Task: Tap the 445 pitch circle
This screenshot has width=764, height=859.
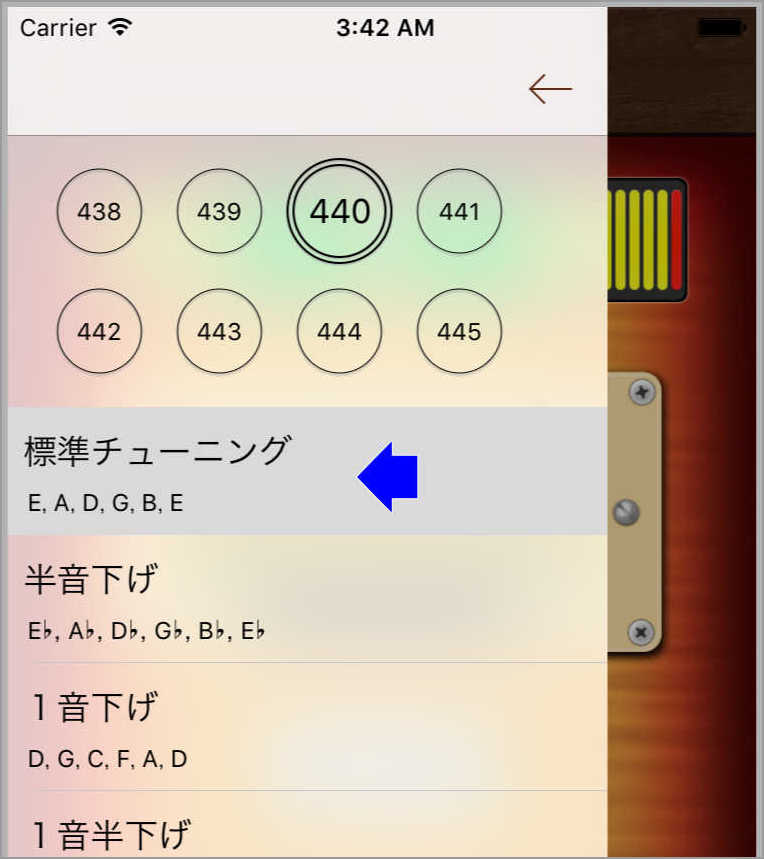Action: pos(459,331)
